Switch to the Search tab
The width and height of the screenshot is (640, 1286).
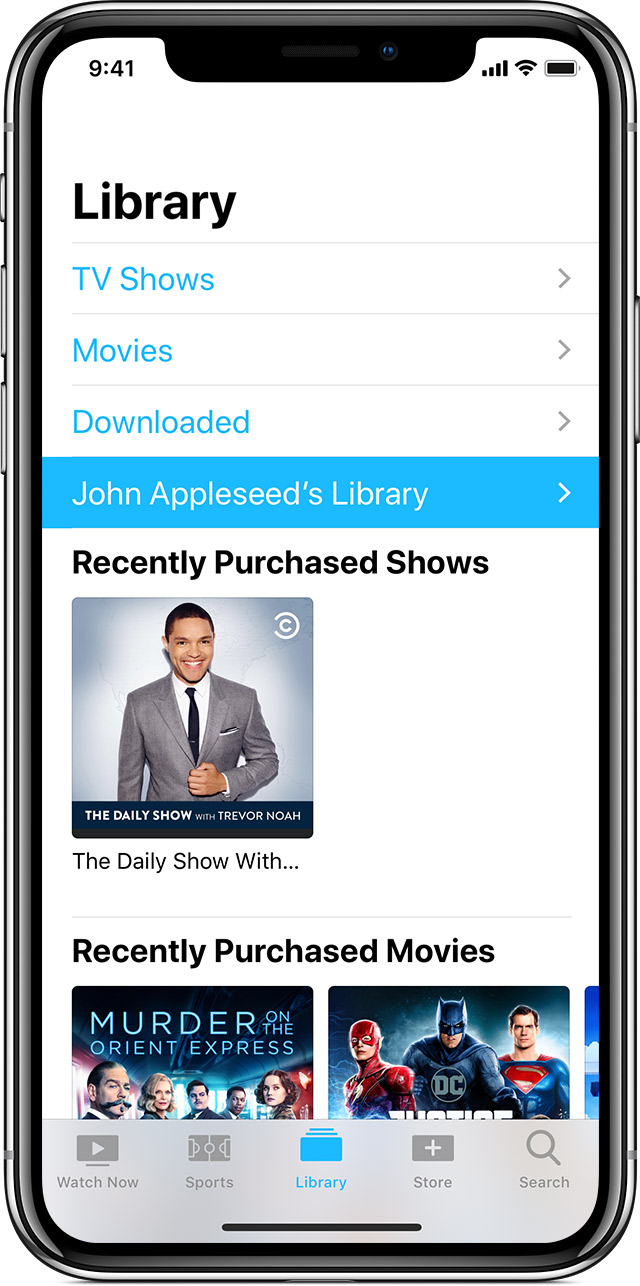pyautogui.click(x=544, y=1160)
